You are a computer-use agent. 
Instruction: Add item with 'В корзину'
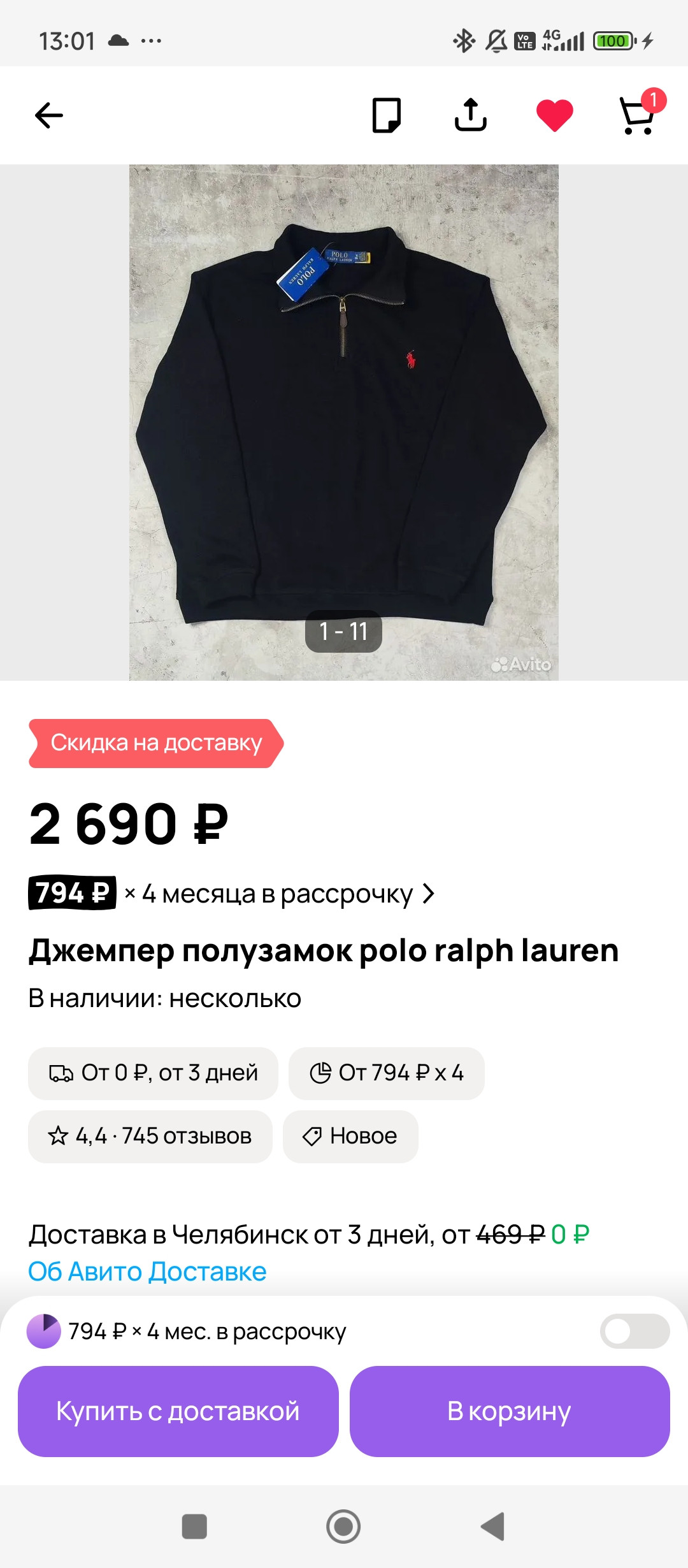pyautogui.click(x=510, y=1411)
